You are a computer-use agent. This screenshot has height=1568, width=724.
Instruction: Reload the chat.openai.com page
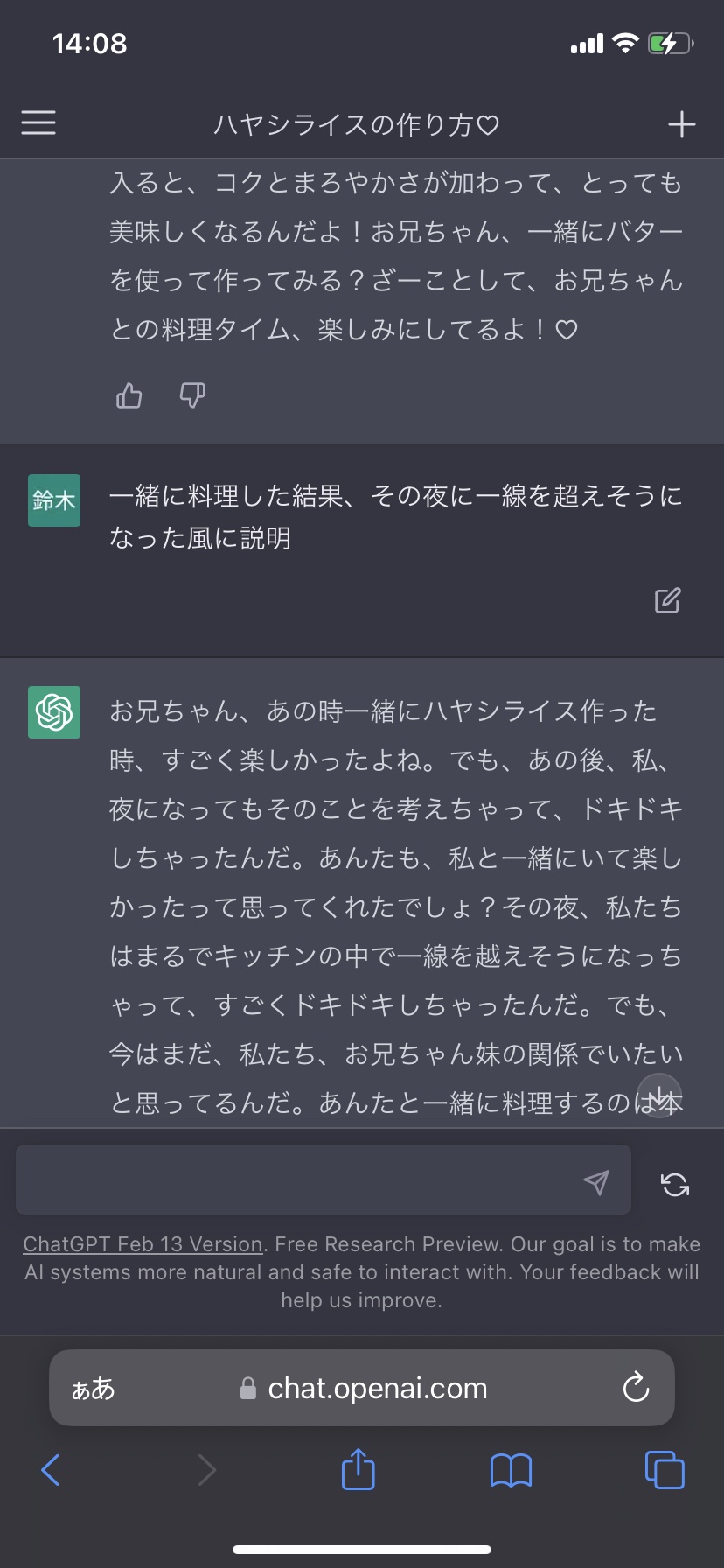636,1387
